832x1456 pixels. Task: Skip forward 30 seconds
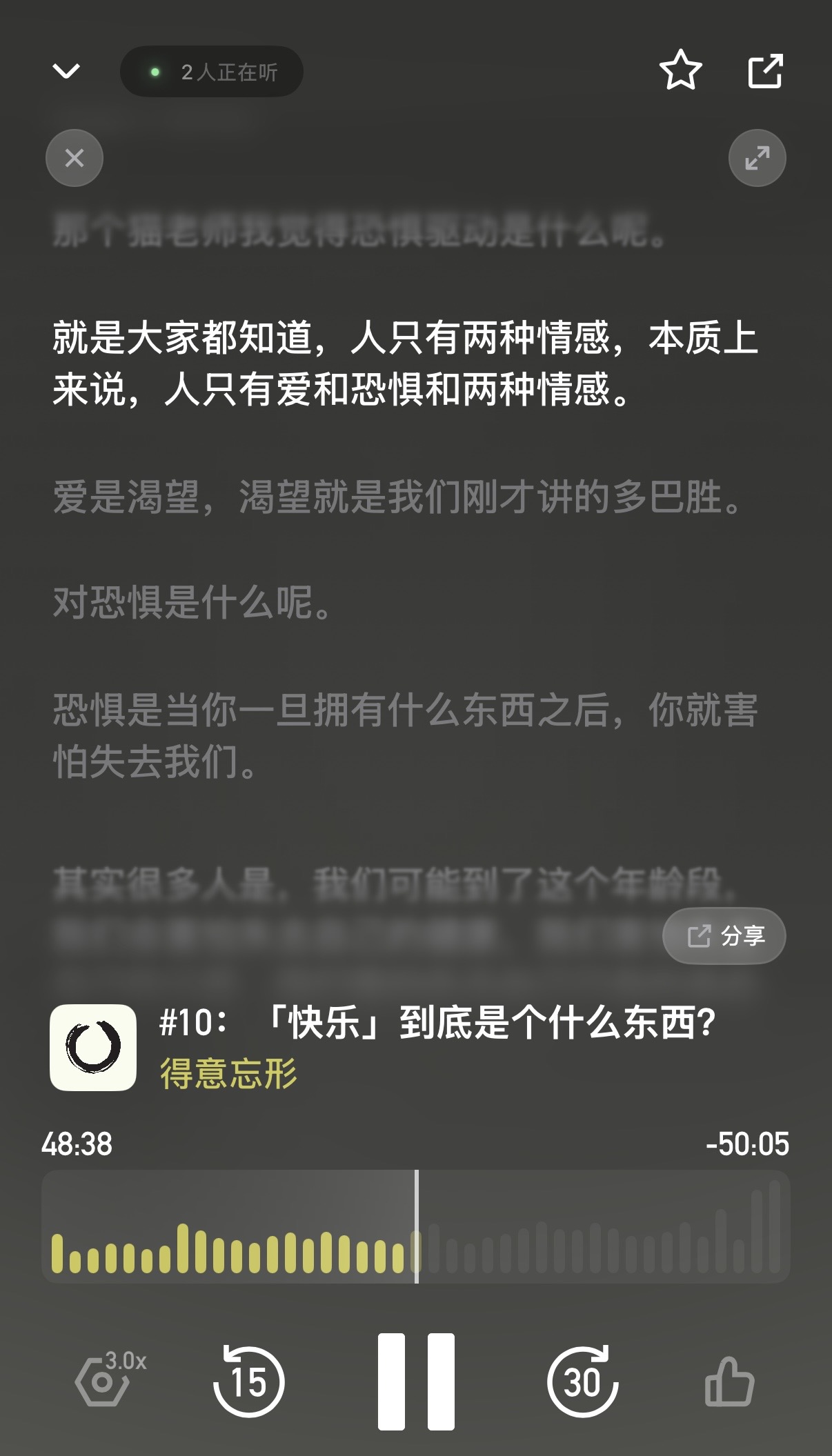(582, 1382)
